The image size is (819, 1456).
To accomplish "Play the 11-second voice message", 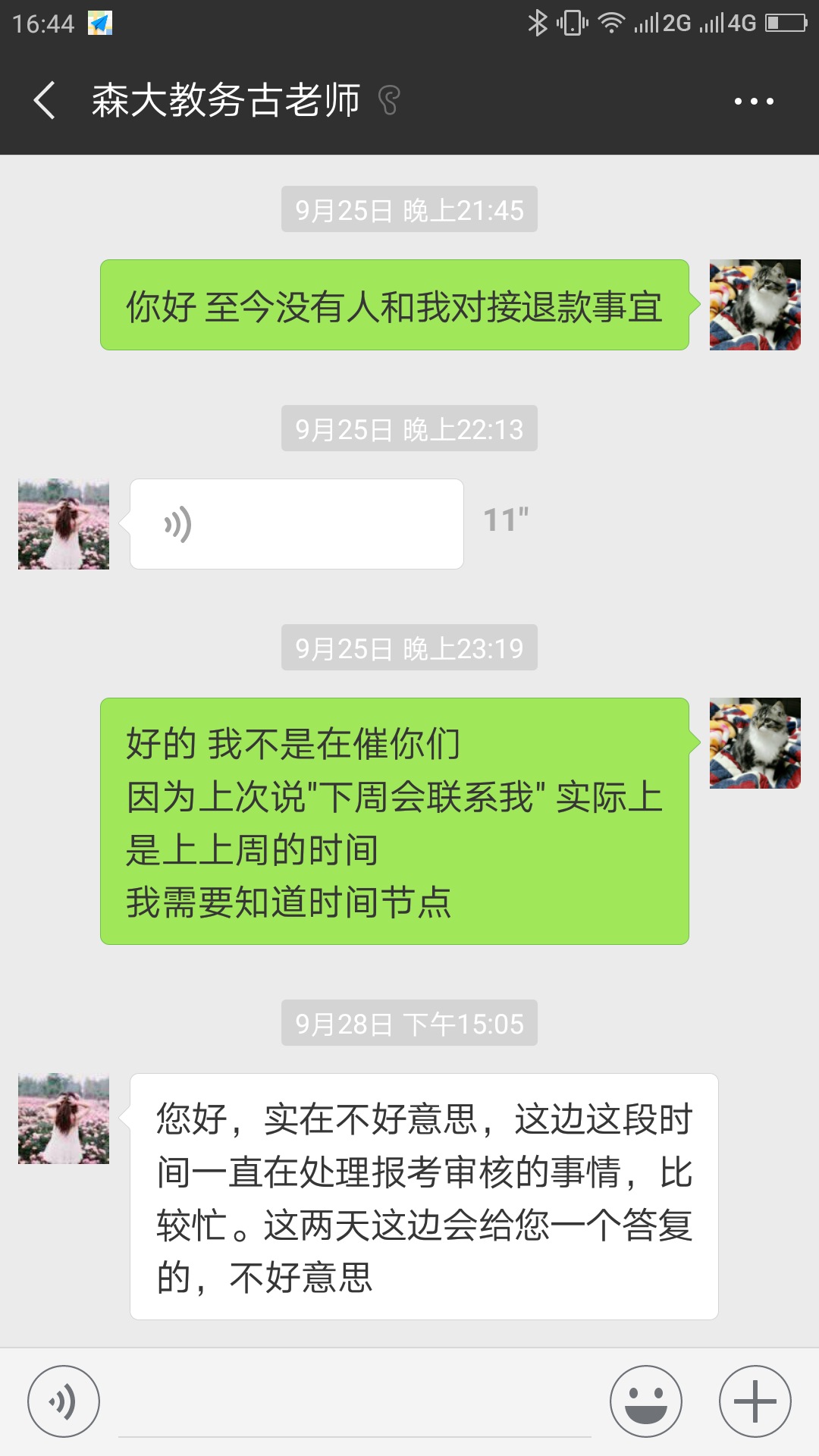I will pos(297,524).
